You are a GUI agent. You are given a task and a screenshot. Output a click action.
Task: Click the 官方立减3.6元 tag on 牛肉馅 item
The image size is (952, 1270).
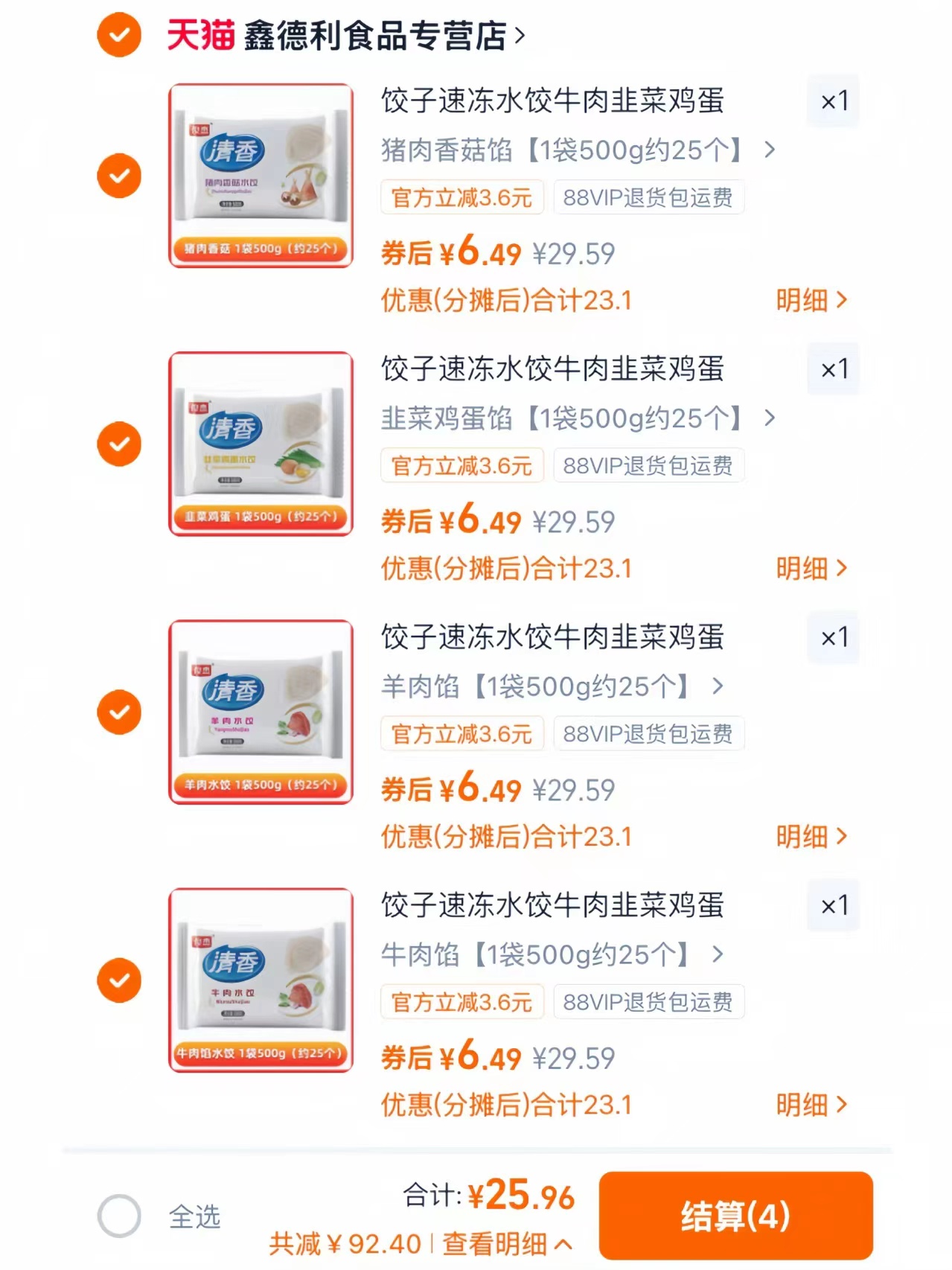462,1003
